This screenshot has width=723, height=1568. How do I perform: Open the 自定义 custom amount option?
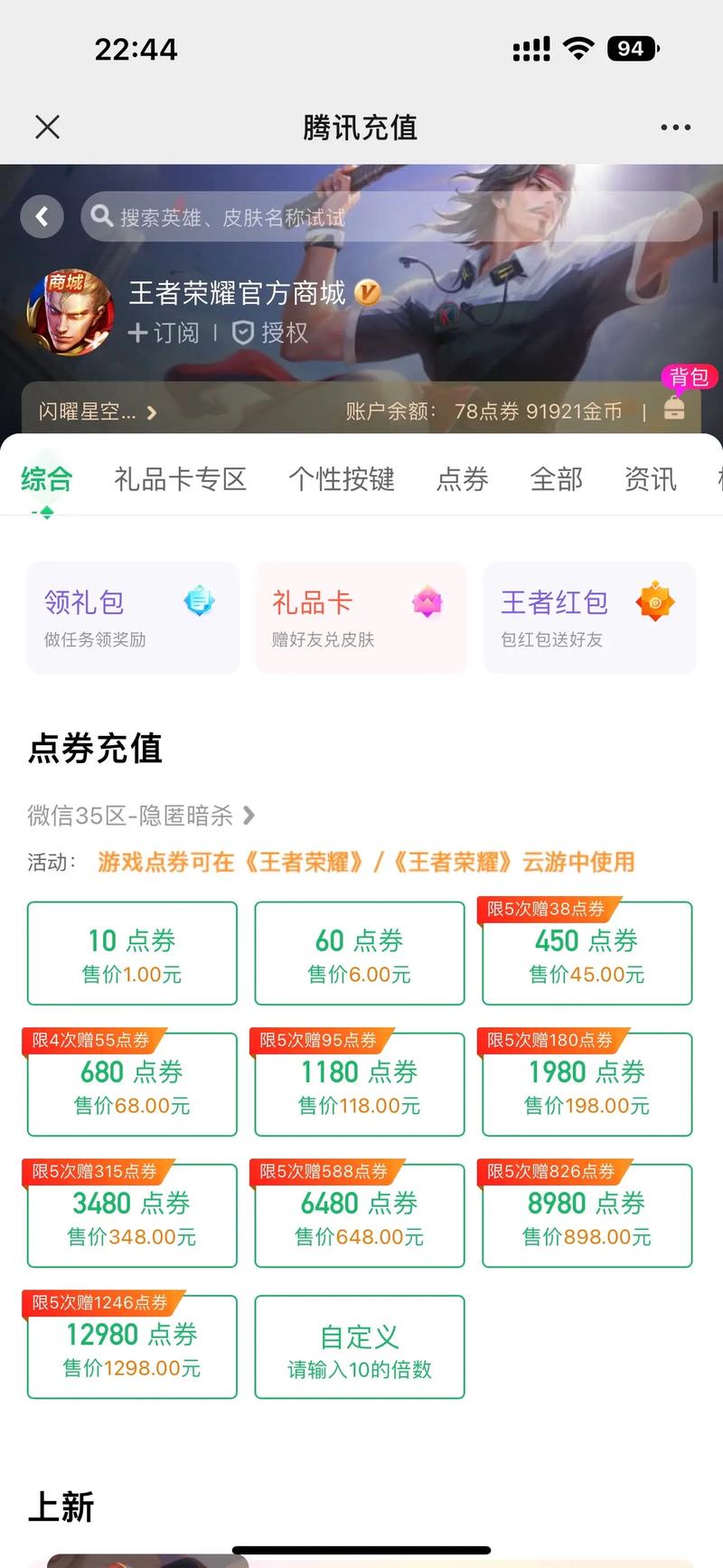[359, 1347]
